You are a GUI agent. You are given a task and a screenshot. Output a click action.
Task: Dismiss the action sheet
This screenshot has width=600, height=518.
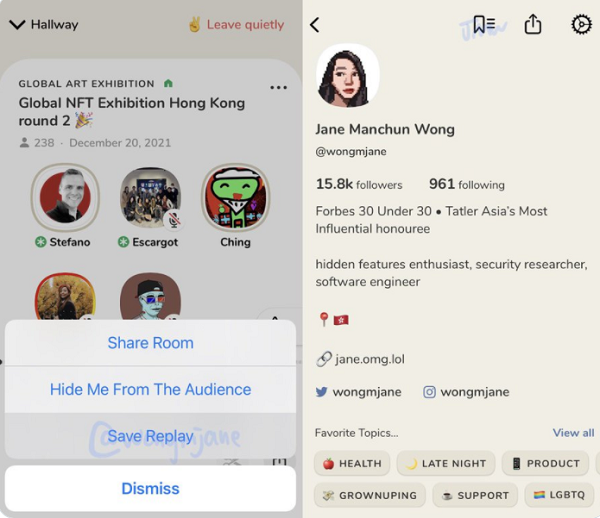[x=150, y=488]
